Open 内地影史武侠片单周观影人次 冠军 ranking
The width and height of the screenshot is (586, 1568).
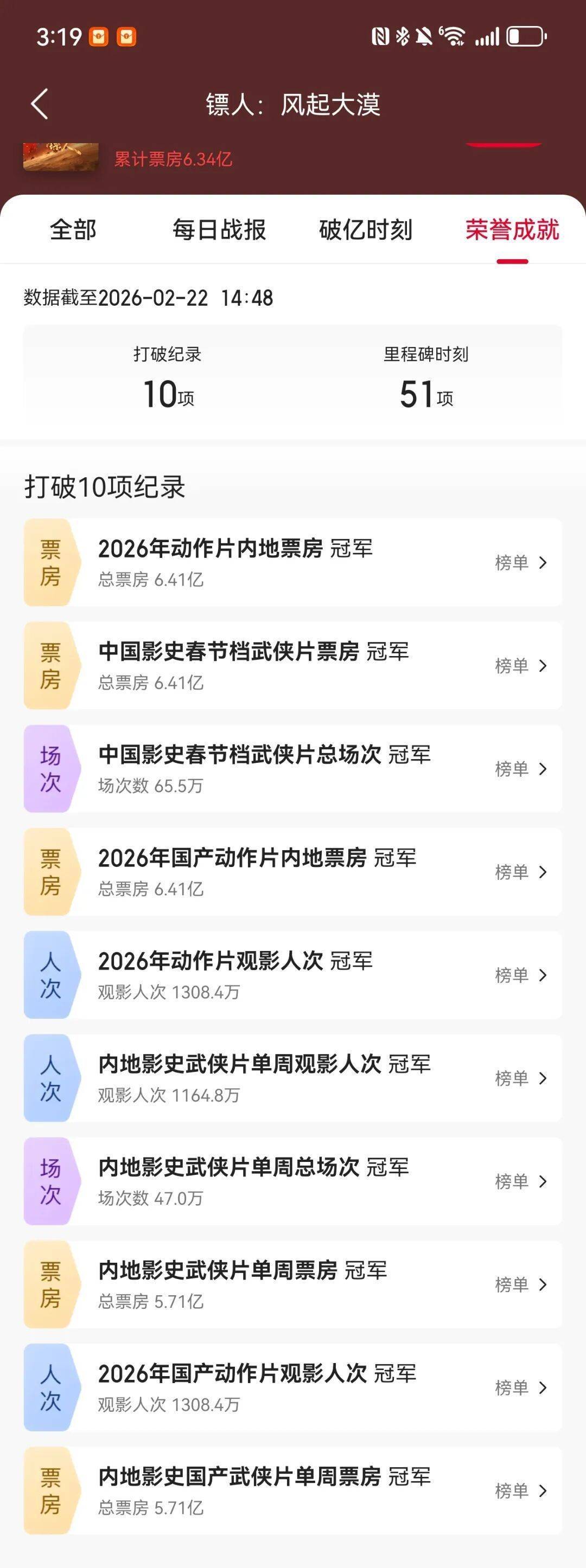click(x=520, y=1078)
